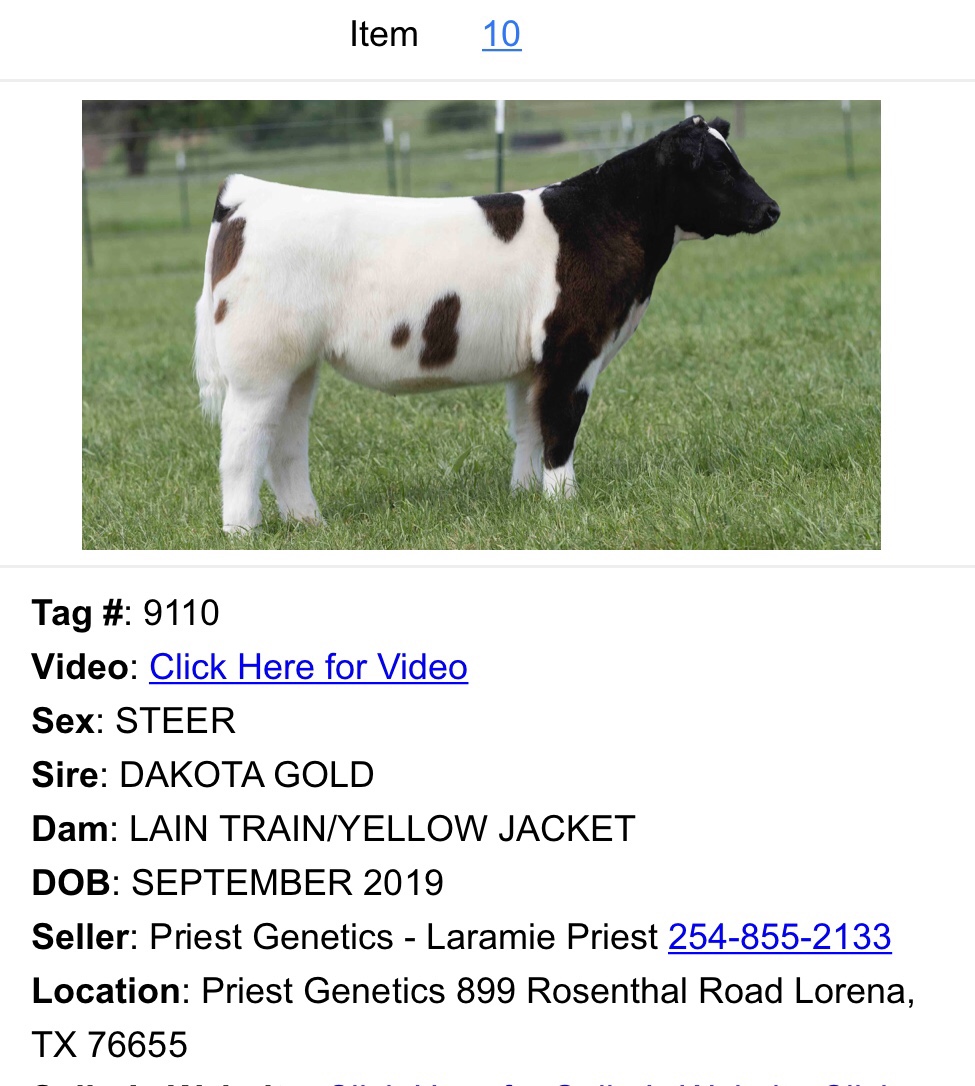The image size is (975, 1086).
Task: Open the Click Here for Video link
Action: pyautogui.click(x=308, y=667)
